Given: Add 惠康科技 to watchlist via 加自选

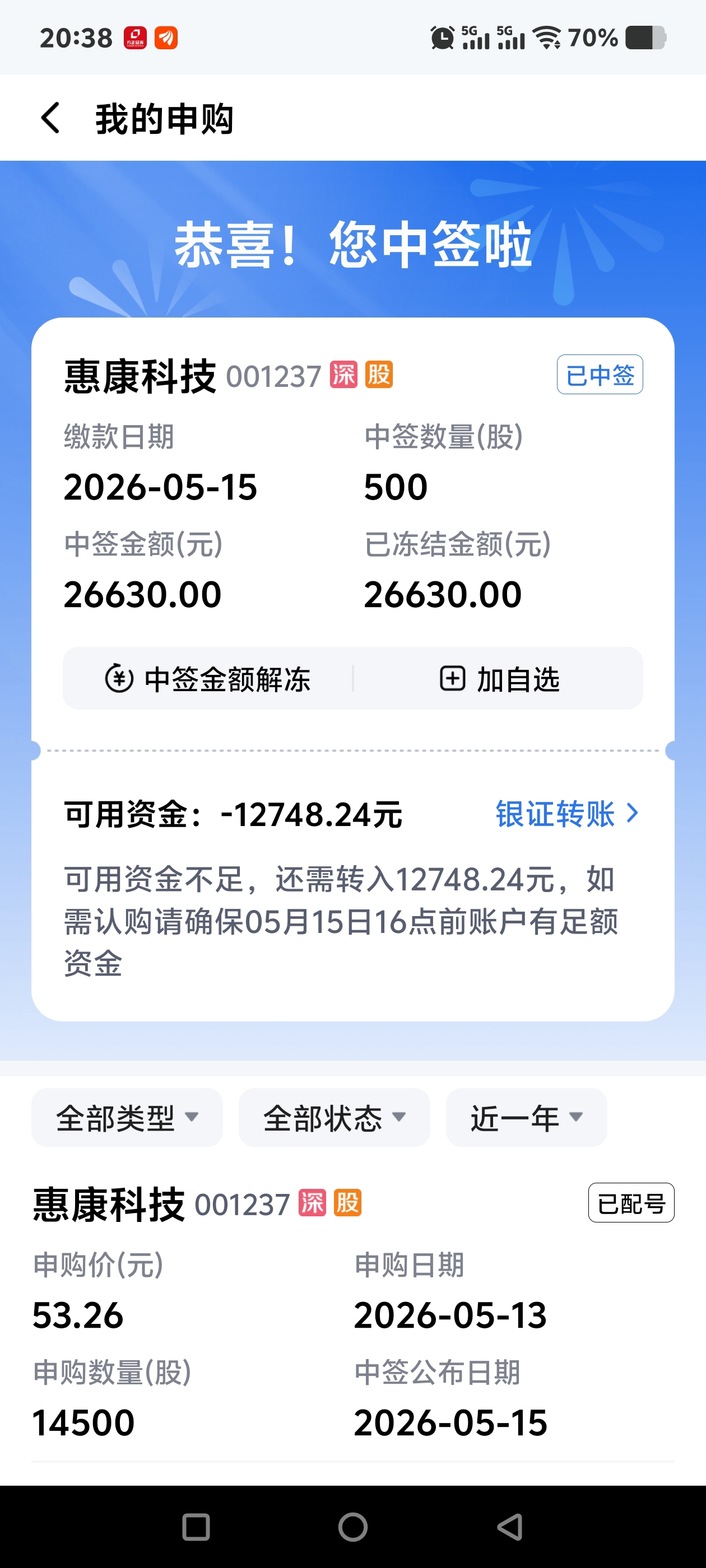Looking at the screenshot, I should (499, 679).
